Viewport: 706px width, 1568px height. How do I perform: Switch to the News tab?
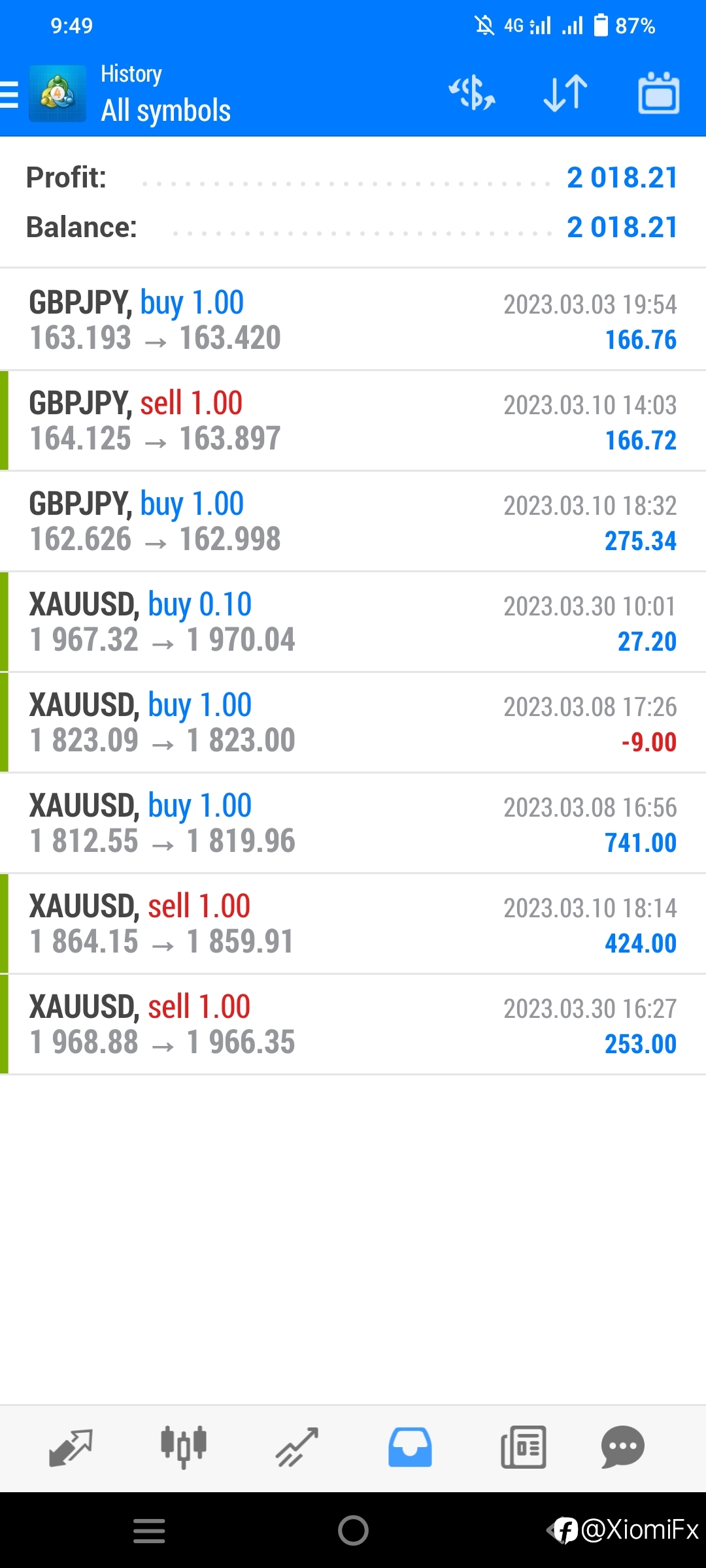pyautogui.click(x=523, y=1447)
